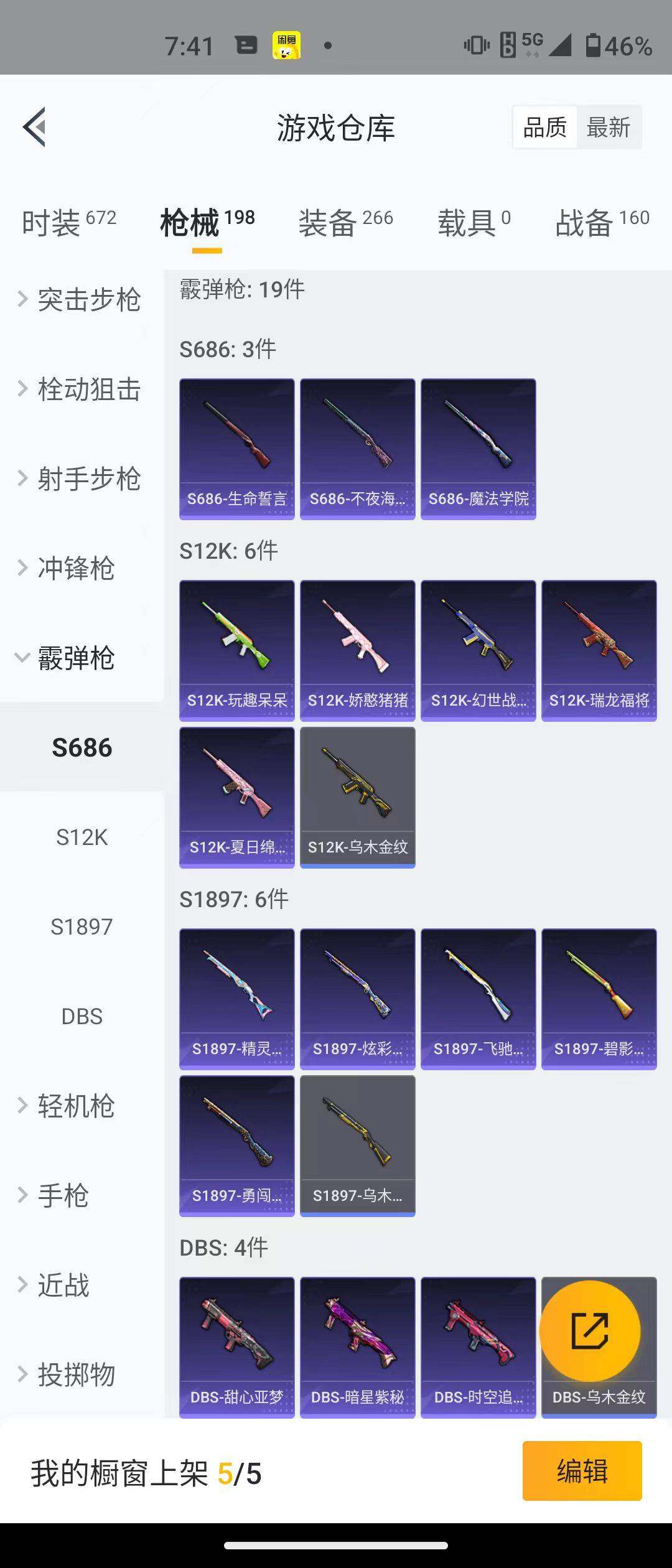This screenshot has height=1568, width=672.
Task: Select the S12K-玩趣呆呆 weapon icon
Action: tap(236, 647)
